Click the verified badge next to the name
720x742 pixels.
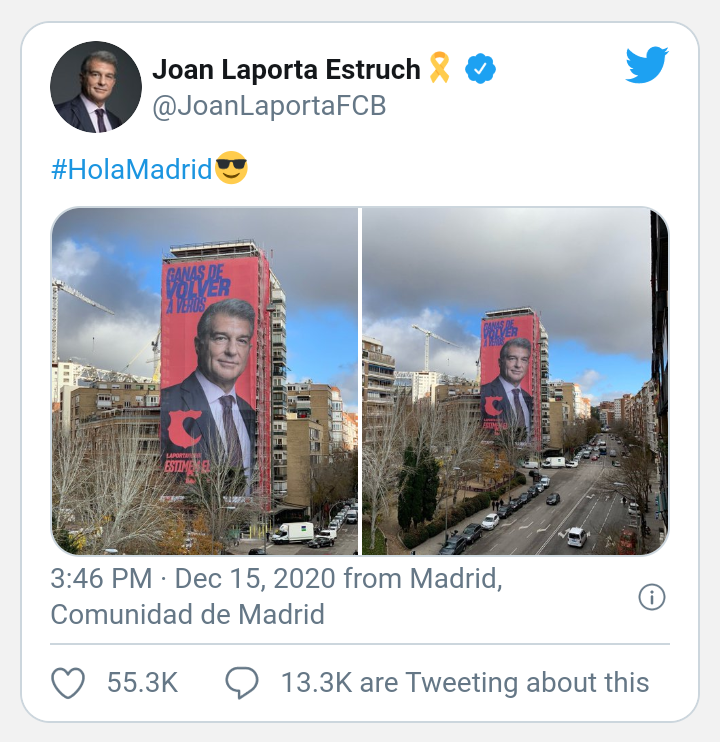click(482, 70)
